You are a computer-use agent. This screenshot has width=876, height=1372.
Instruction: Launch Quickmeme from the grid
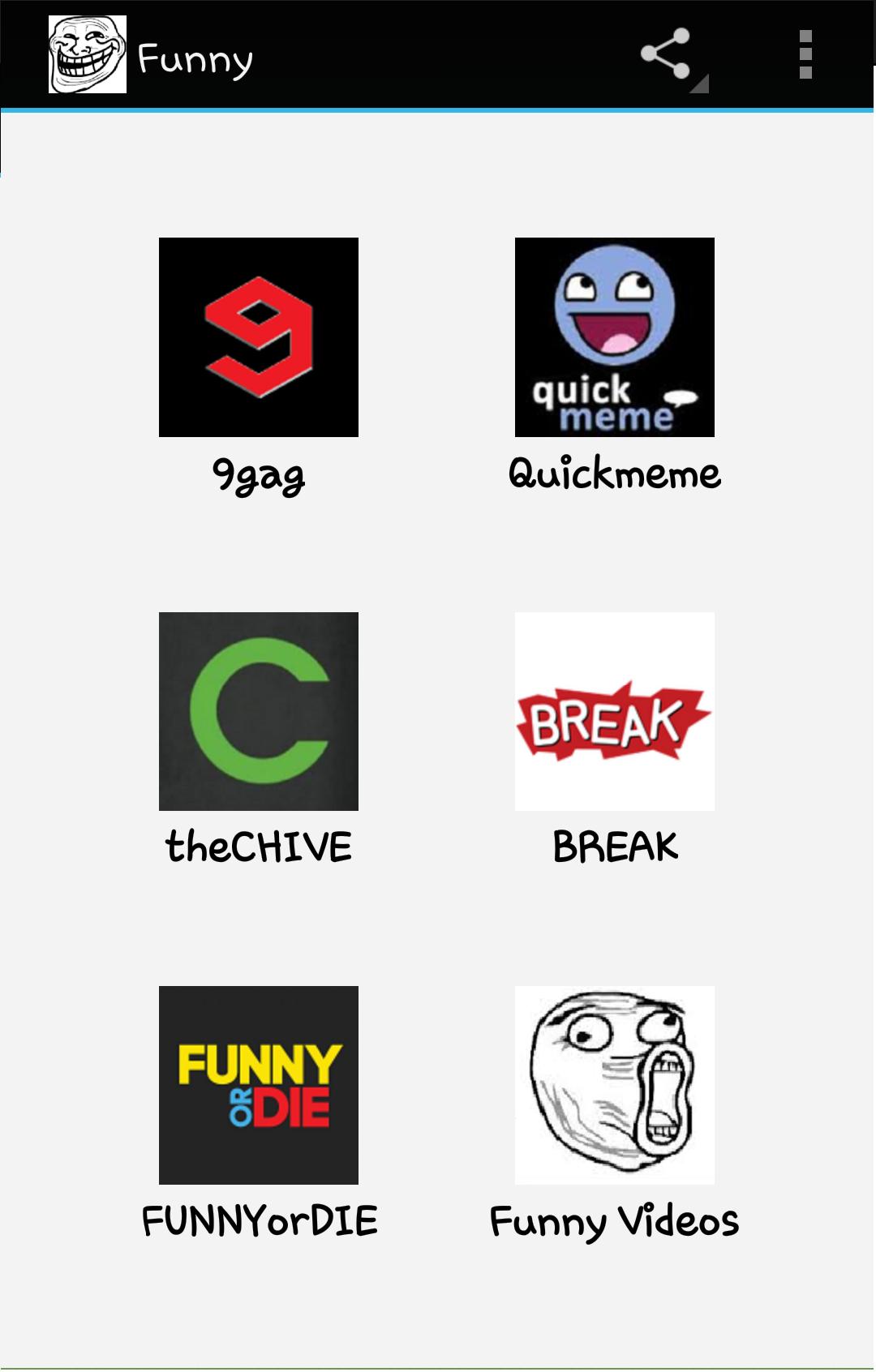[614, 337]
